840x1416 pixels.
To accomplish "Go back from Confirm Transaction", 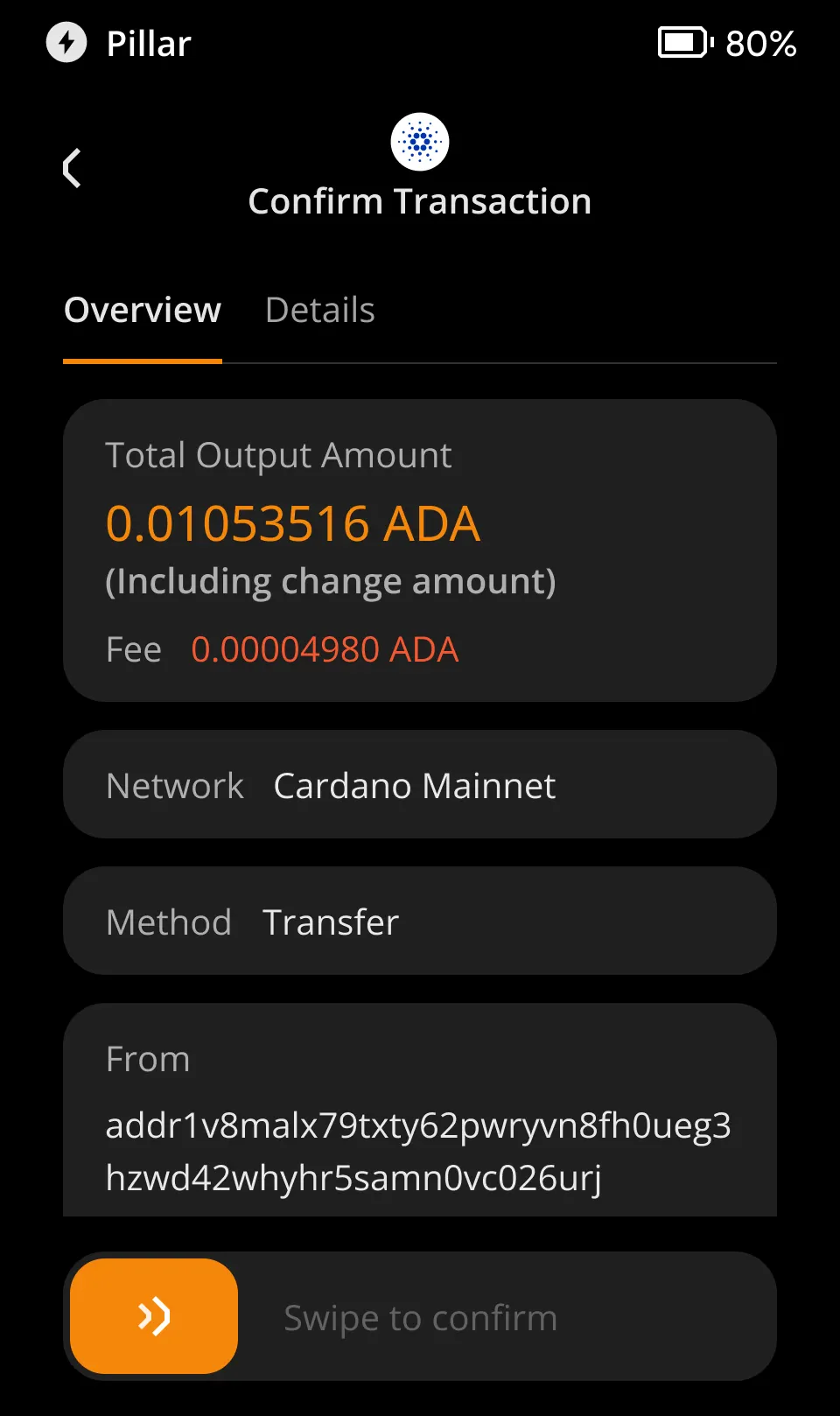I will tap(72, 168).
